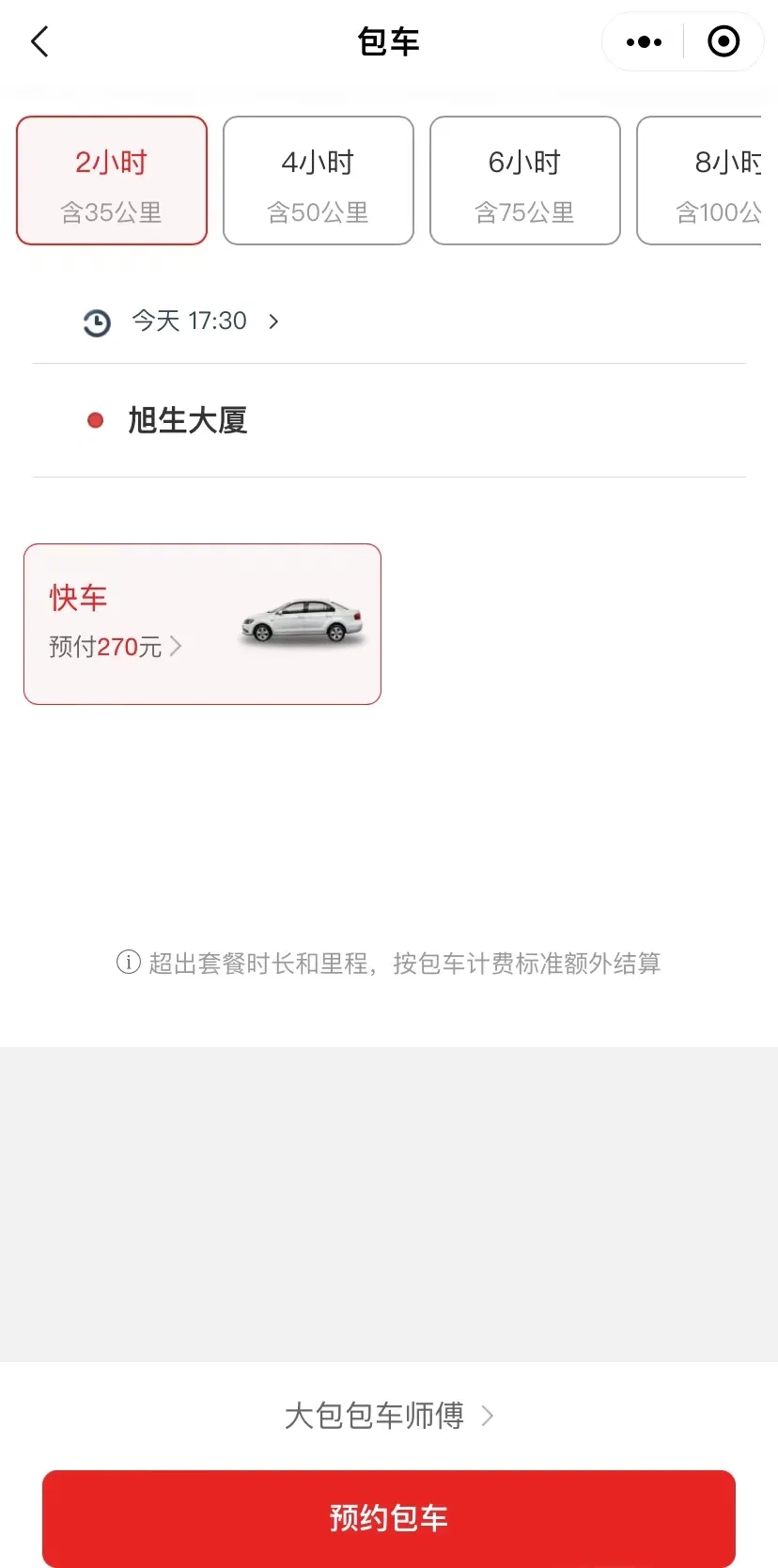View the 预付270元 price details
778x1568 pixels.
pos(115,647)
